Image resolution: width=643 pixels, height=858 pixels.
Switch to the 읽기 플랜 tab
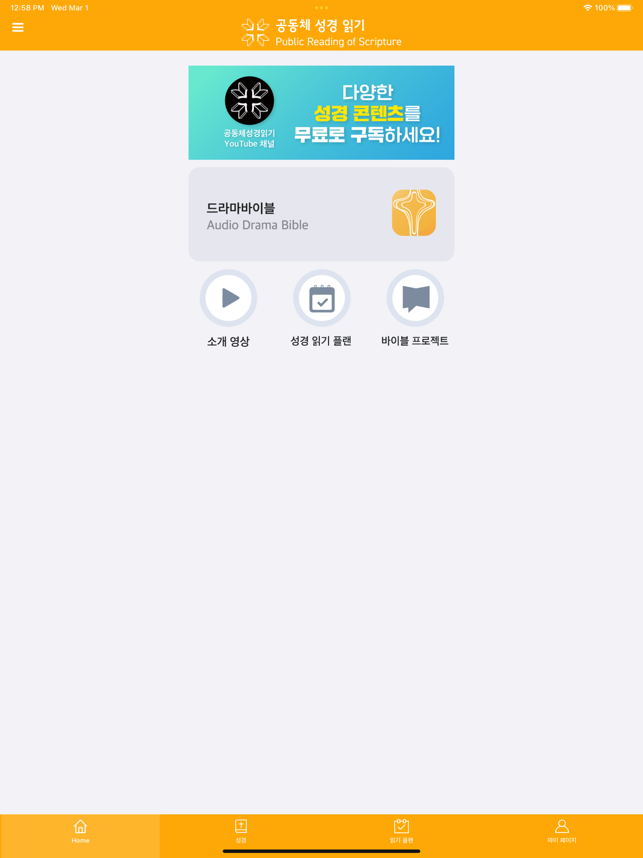coord(401,831)
